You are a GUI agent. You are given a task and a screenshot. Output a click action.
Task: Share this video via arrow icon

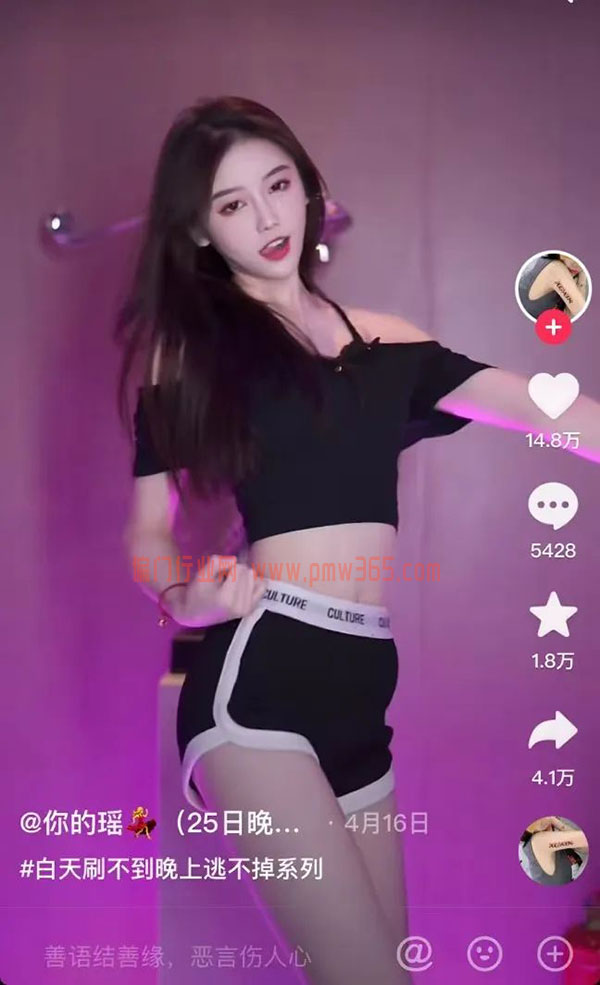coord(553,732)
